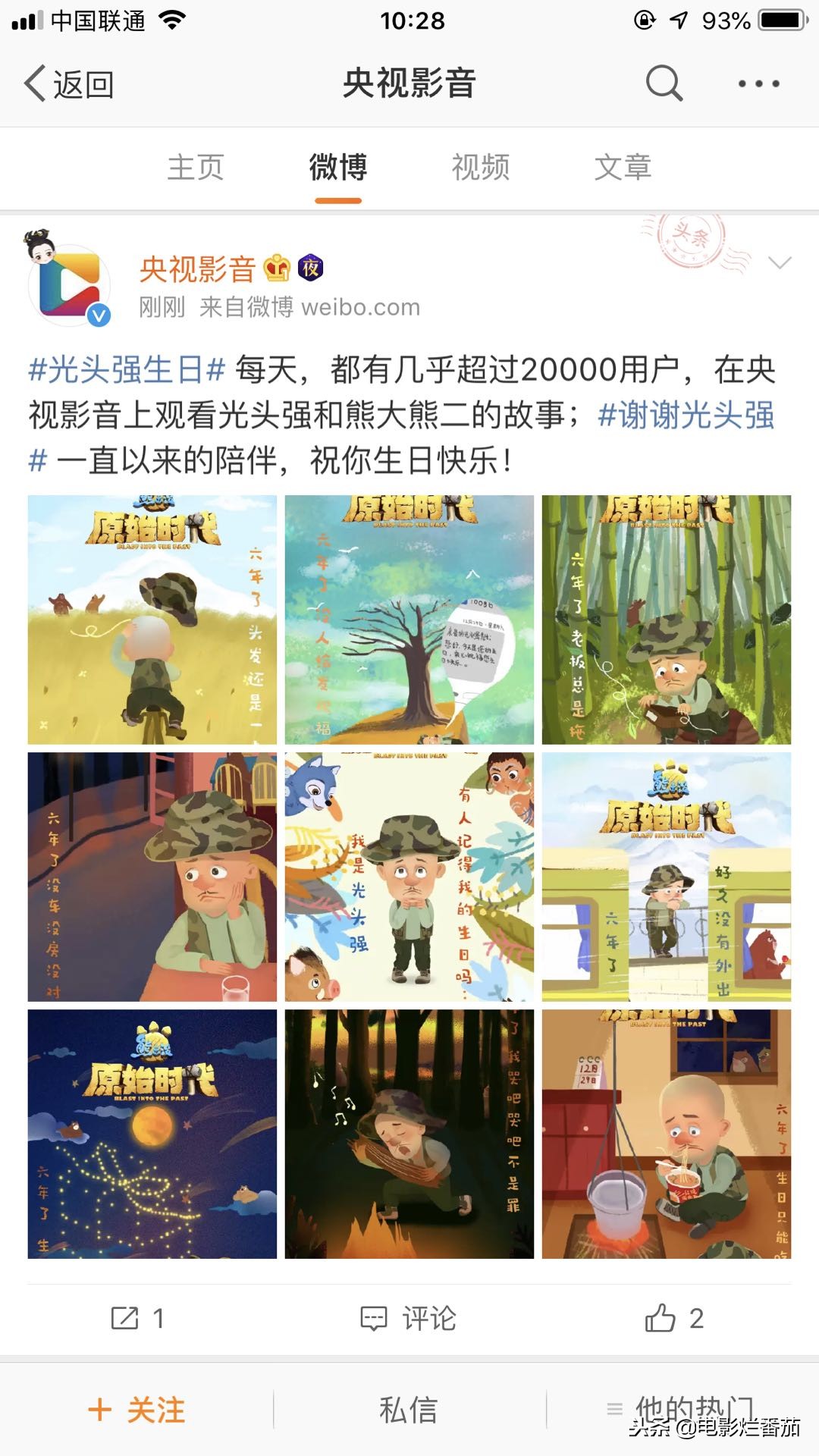Expand the post options chevron

pyautogui.click(x=780, y=262)
